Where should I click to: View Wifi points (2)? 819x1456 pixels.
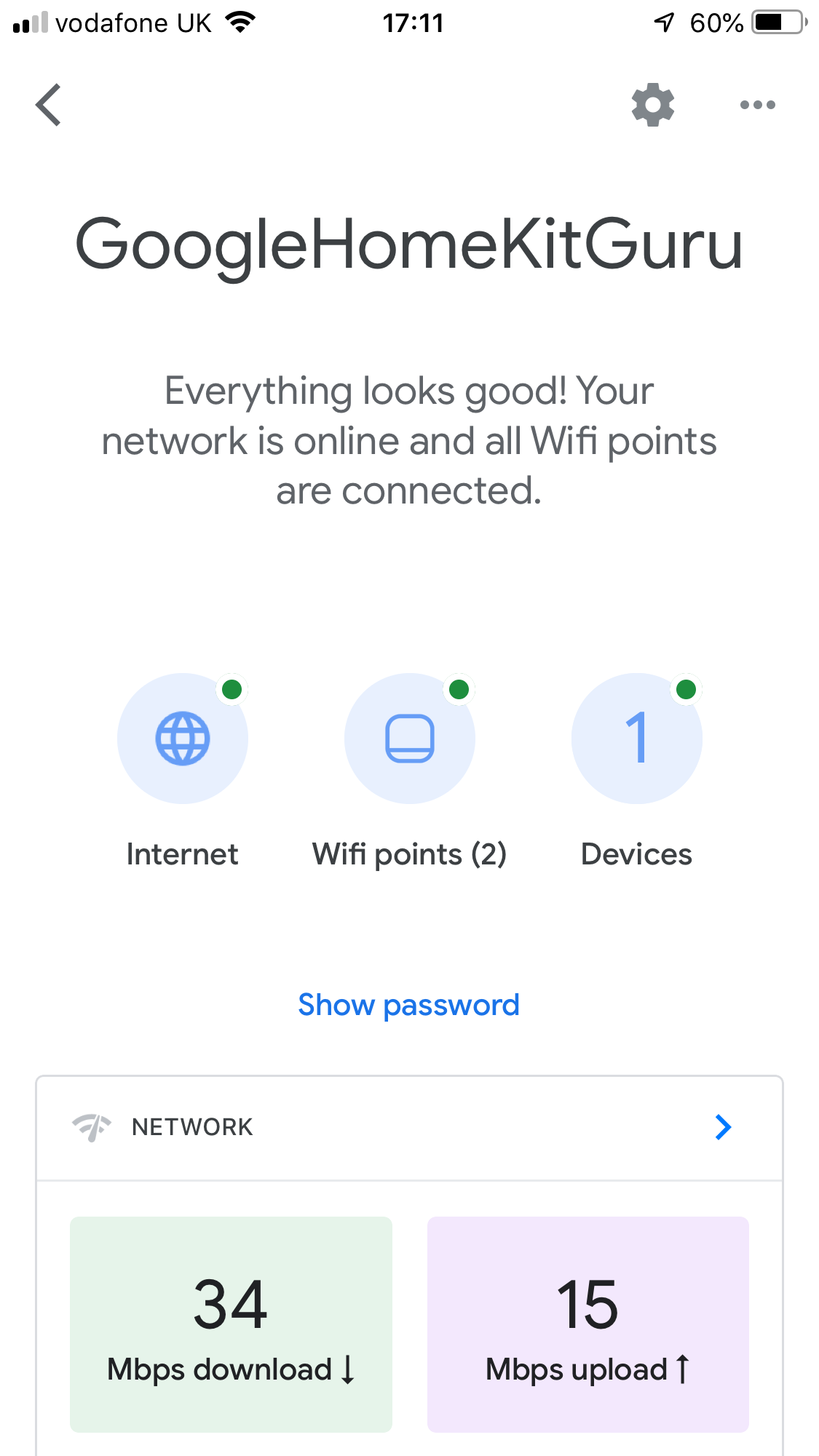[x=409, y=739]
